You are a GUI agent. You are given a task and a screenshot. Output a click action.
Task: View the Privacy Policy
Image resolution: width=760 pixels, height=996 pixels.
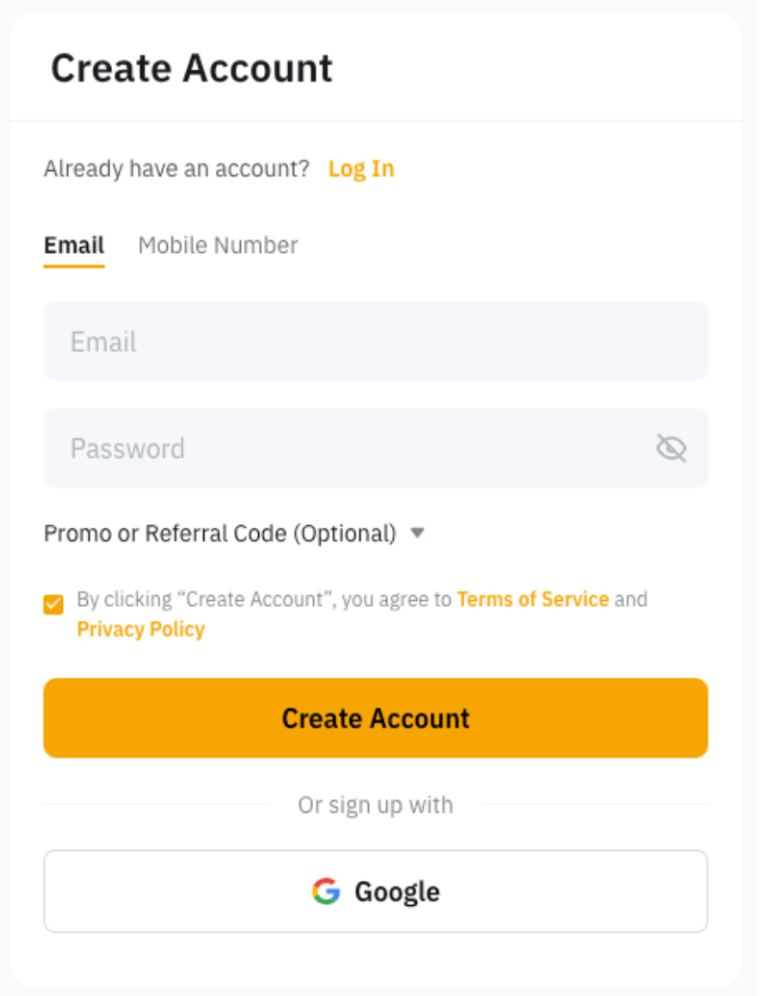tap(141, 630)
